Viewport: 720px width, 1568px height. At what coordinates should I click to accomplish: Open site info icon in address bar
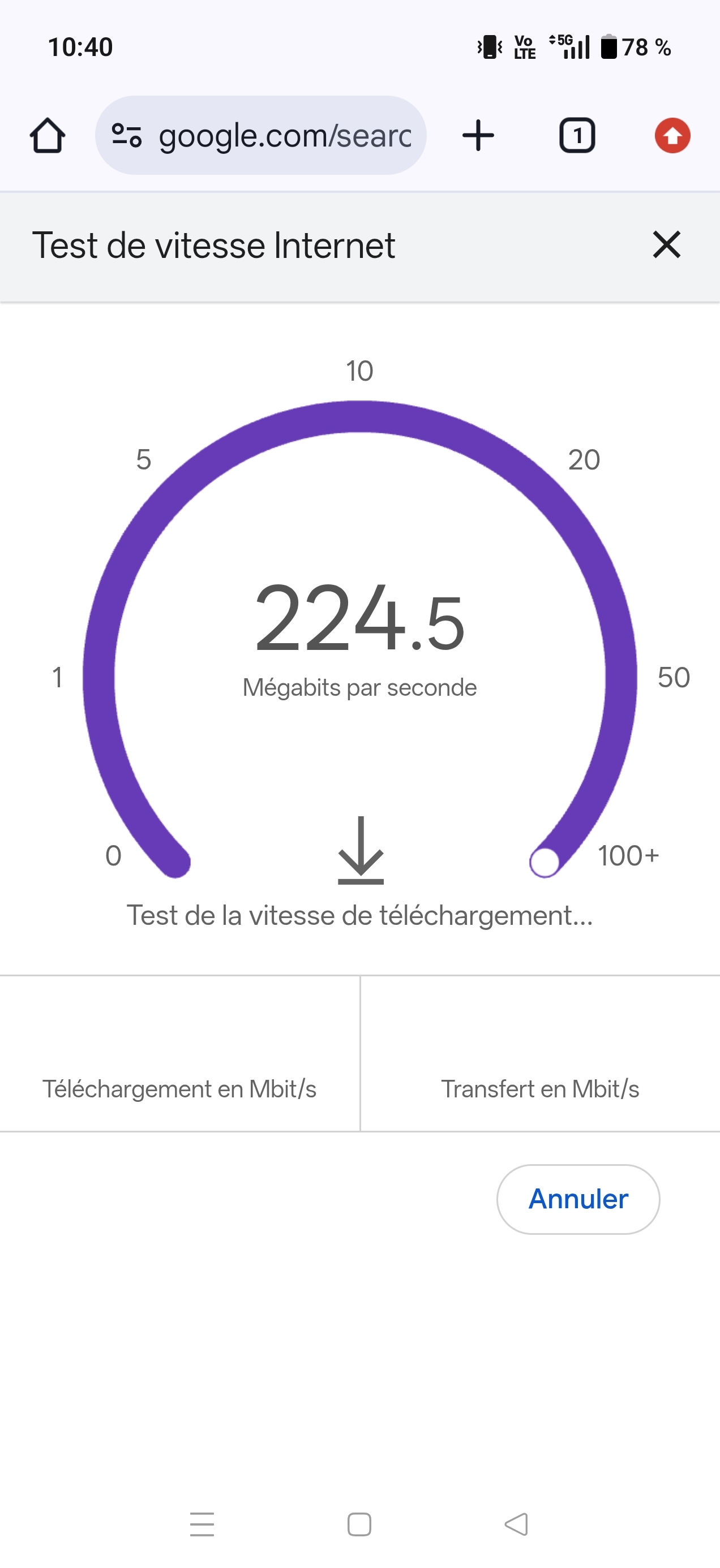click(x=127, y=135)
